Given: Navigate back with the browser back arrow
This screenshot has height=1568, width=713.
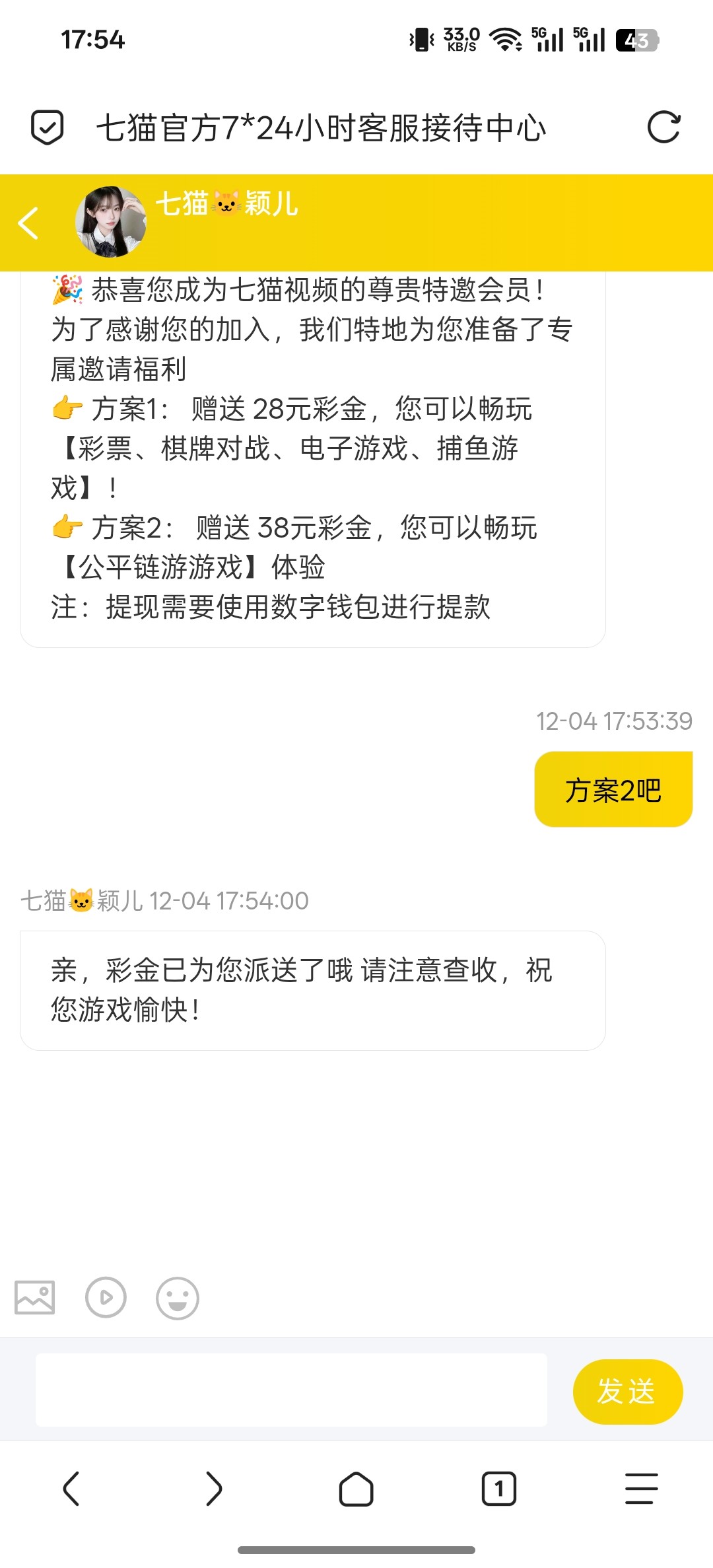Looking at the screenshot, I should click(x=71, y=1489).
